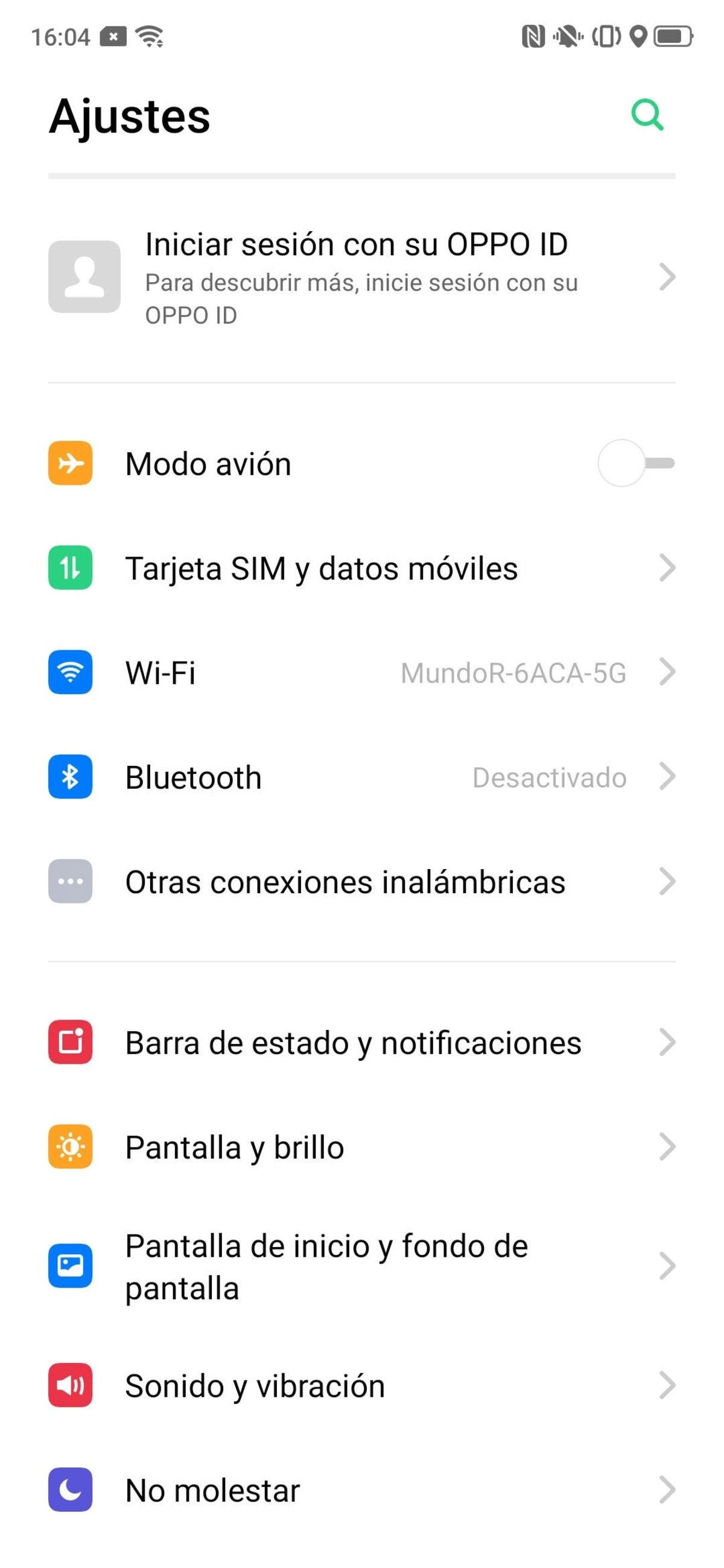
Task: Enable Modo avión switch
Action: [635, 463]
